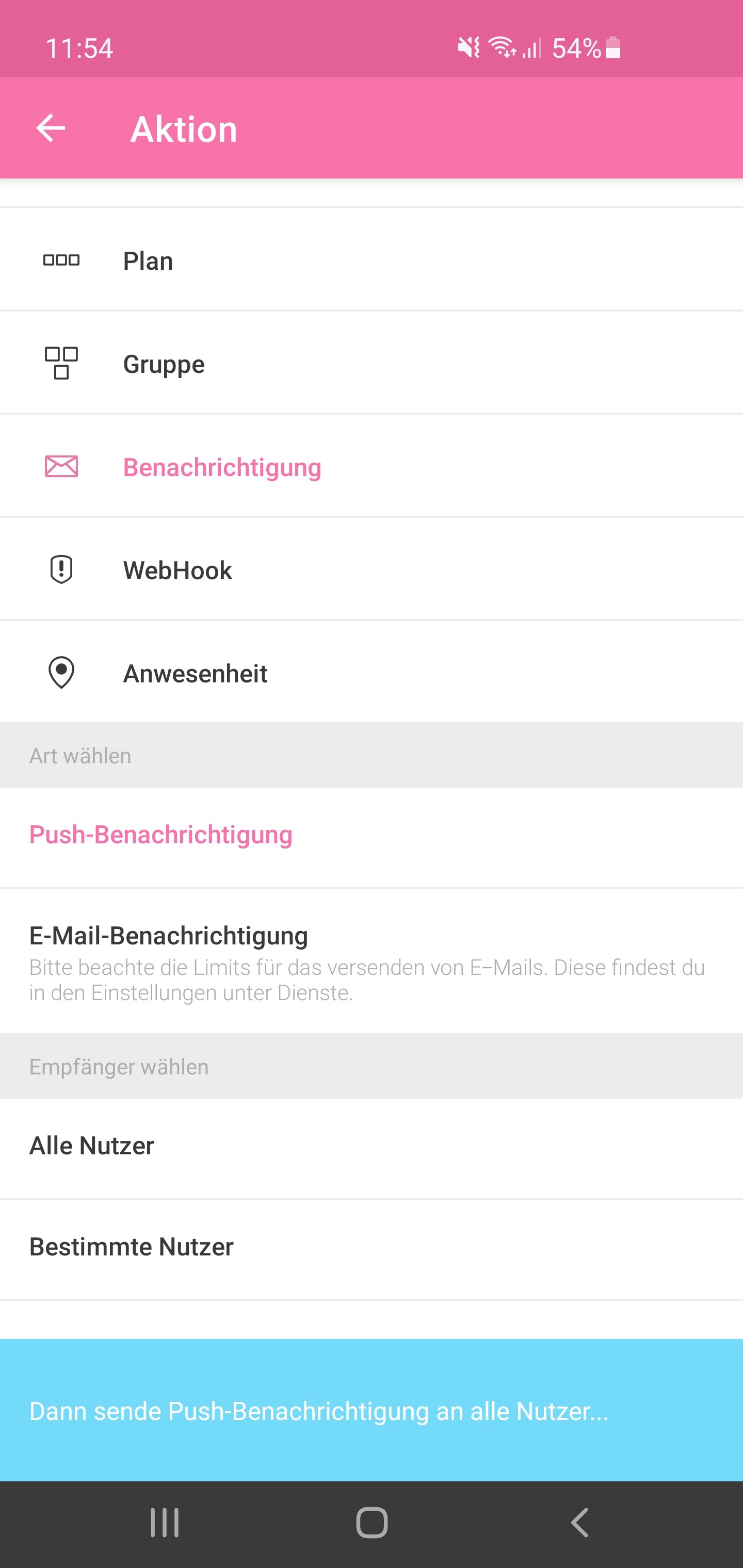
Task: Choose Push-Benachrichtigung as notification type
Action: (372, 837)
